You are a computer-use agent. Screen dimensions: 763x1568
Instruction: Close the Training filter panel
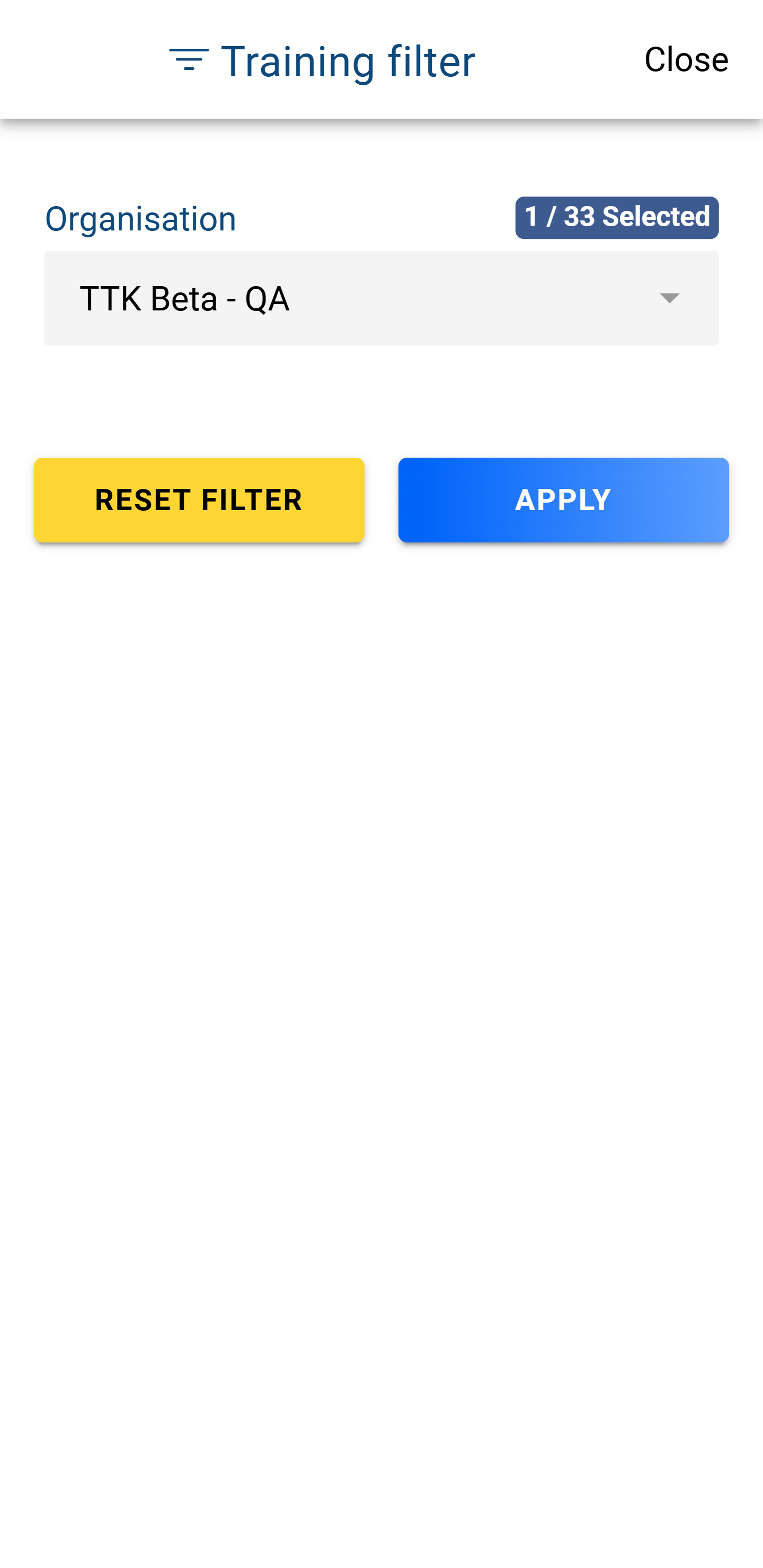point(686,60)
